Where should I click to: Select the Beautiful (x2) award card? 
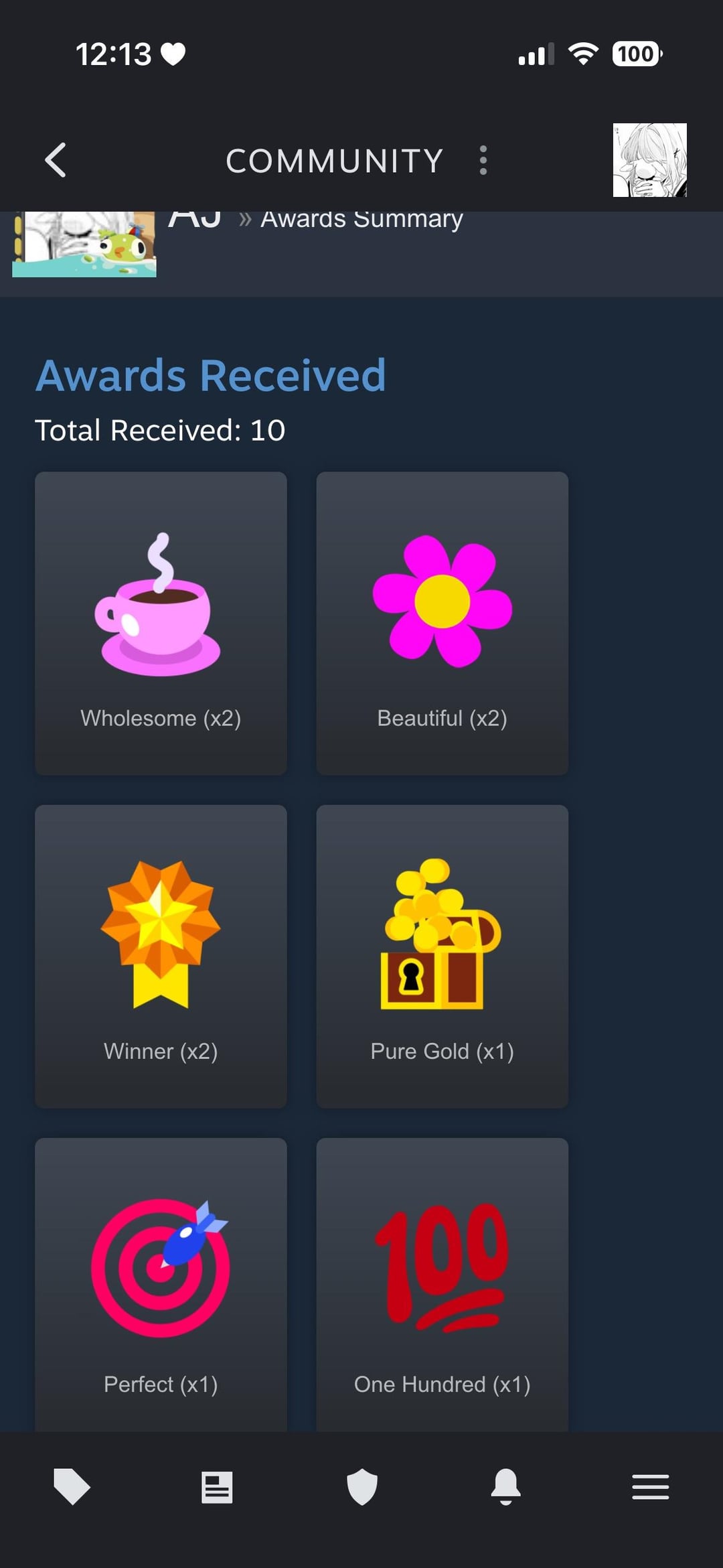pyautogui.click(x=442, y=623)
